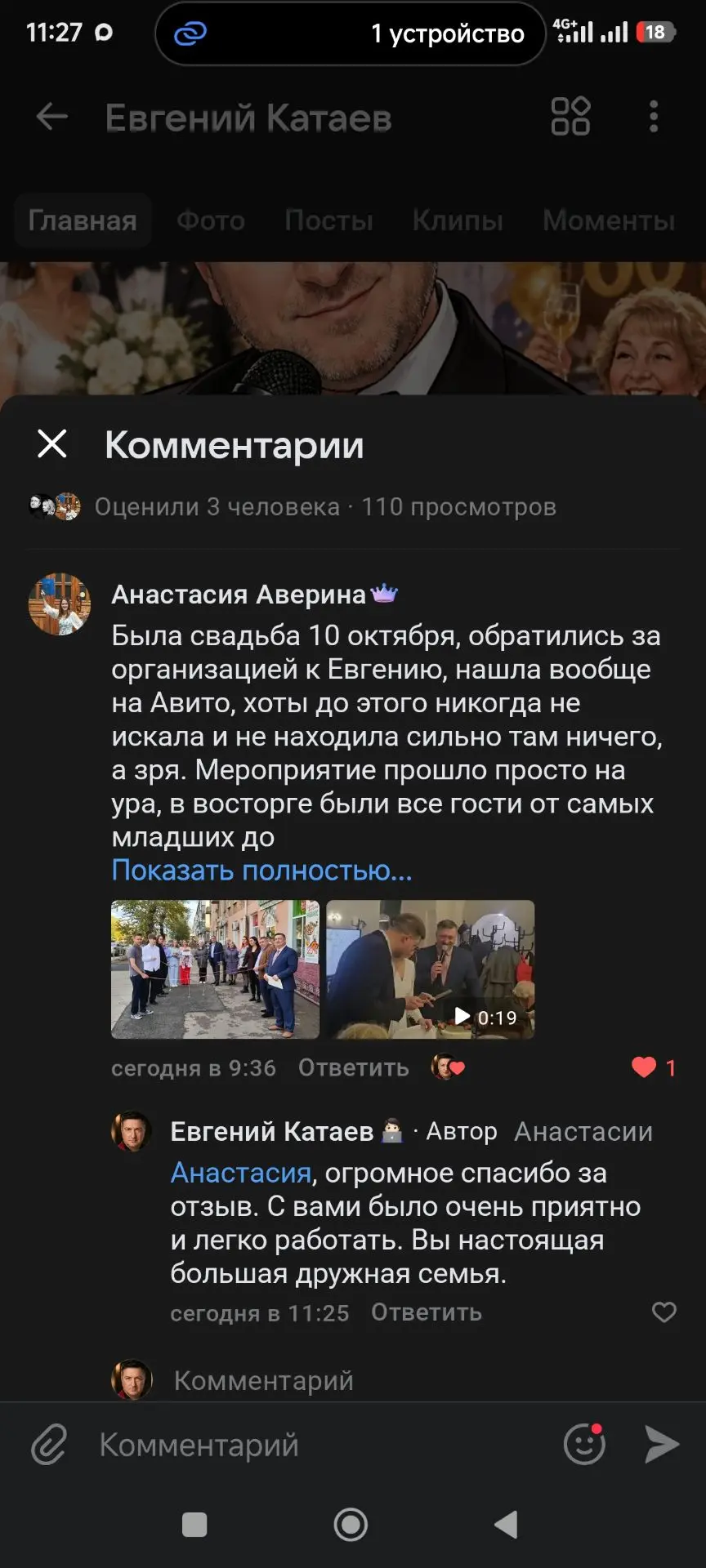
Task: Open the profile overflow menu
Action: (654, 117)
